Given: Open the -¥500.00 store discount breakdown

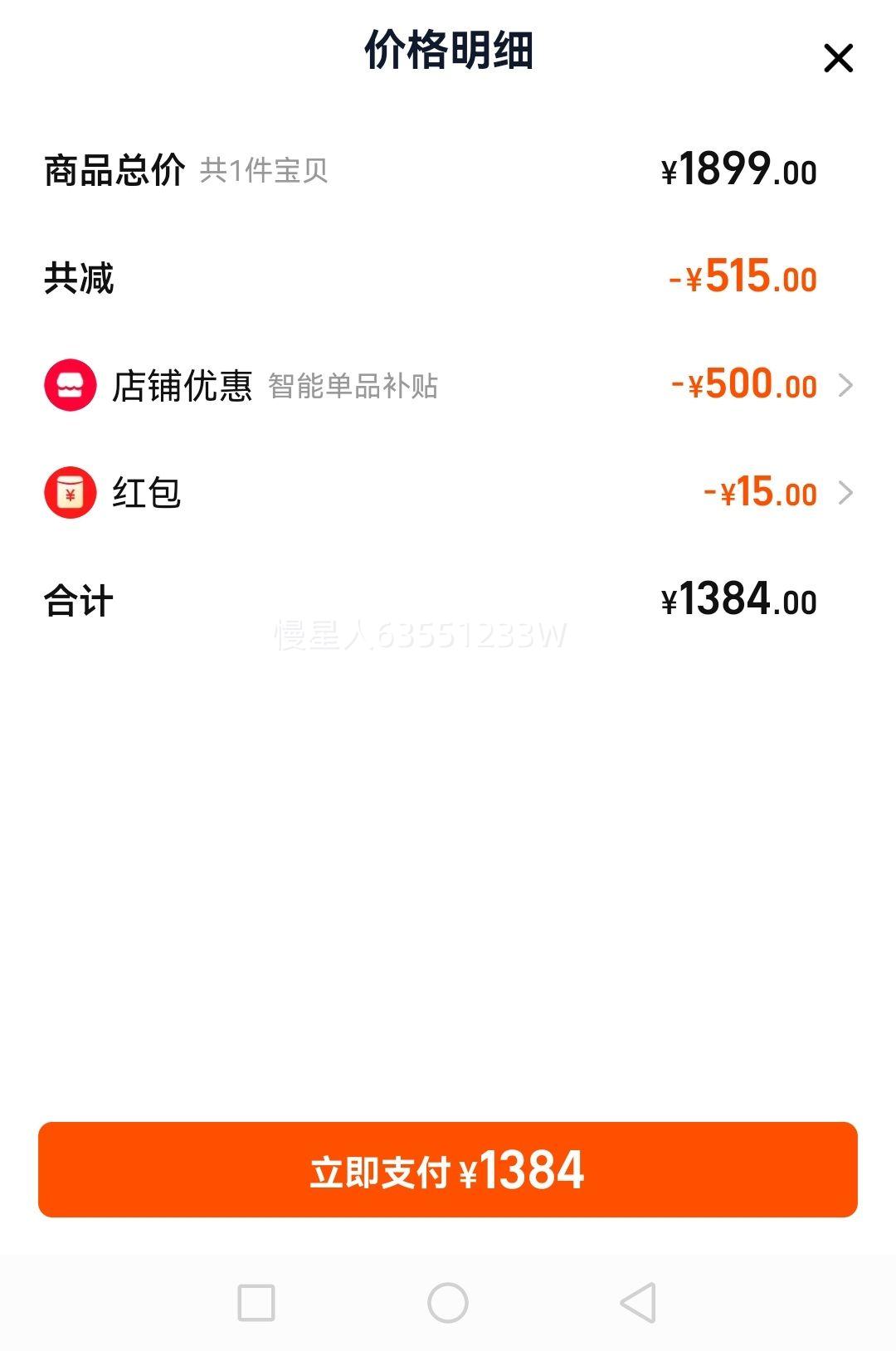Looking at the screenshot, I should pos(745,385).
